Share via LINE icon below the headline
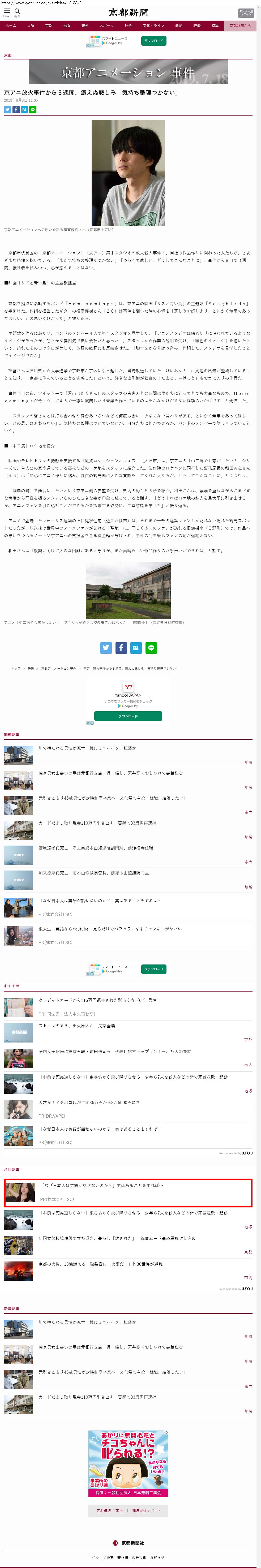Viewport: 261px width, 1568px height. point(33,110)
